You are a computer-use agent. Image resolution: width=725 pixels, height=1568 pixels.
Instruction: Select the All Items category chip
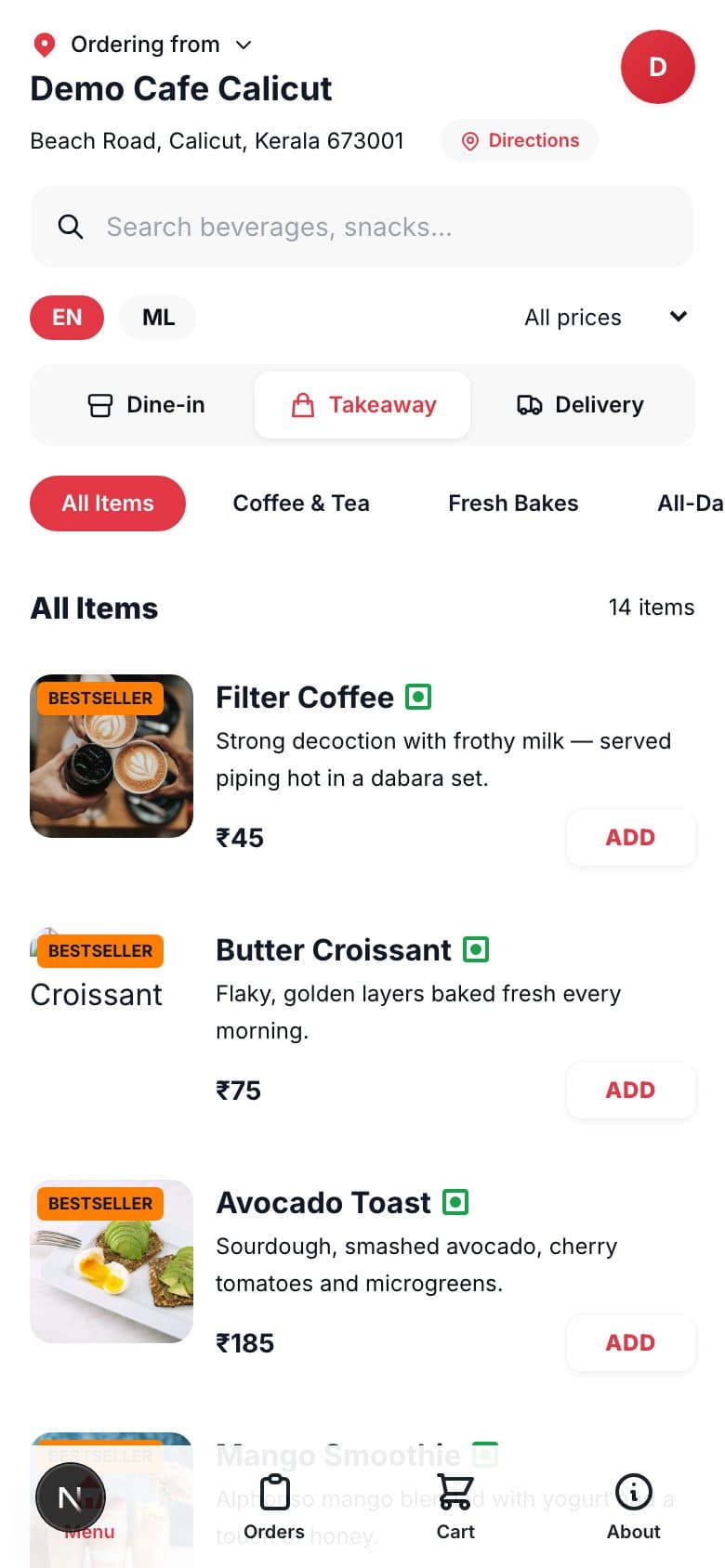(108, 503)
